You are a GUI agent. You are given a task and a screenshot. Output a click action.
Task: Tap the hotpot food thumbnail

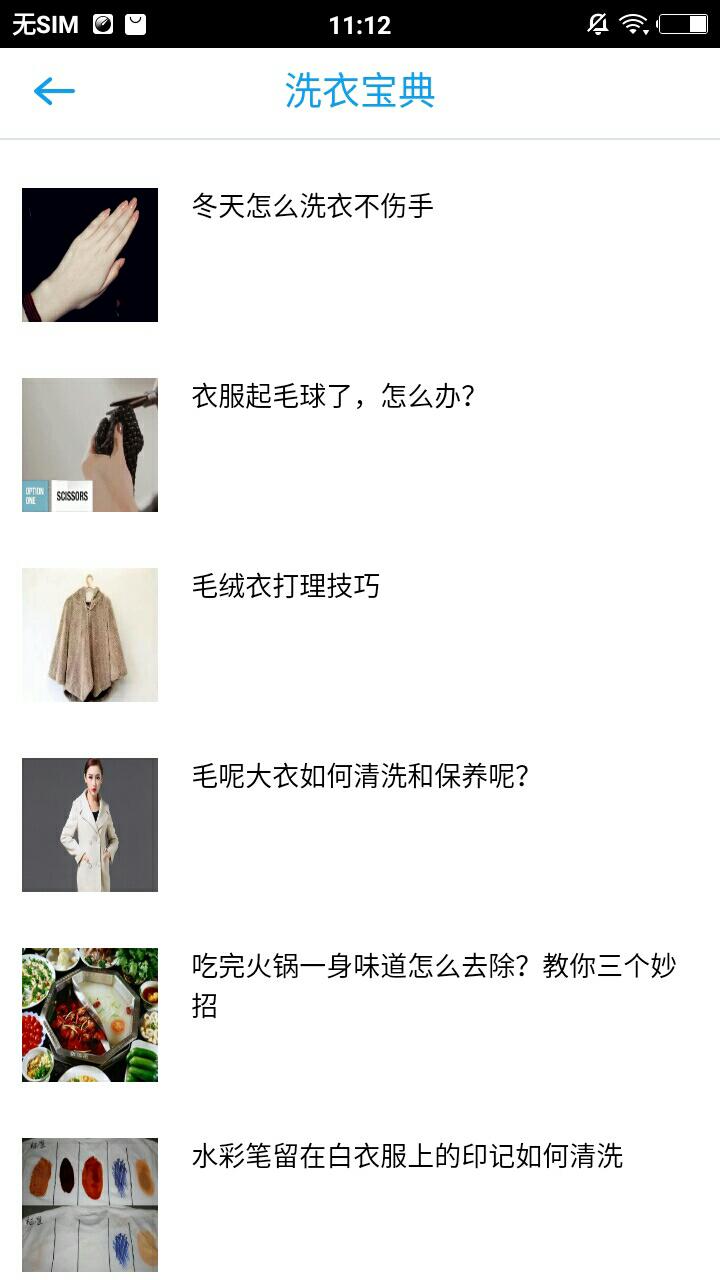[x=89, y=1014]
